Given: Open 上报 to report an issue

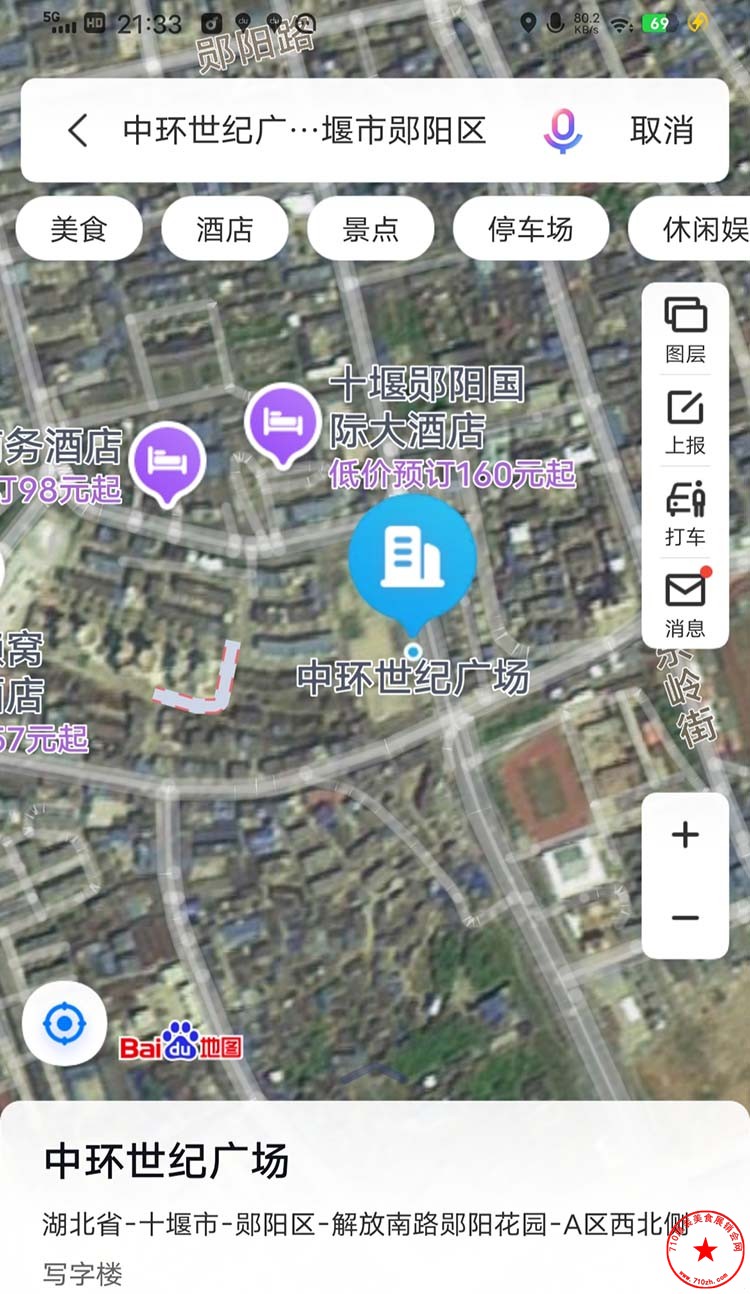Looking at the screenshot, I should 685,422.
